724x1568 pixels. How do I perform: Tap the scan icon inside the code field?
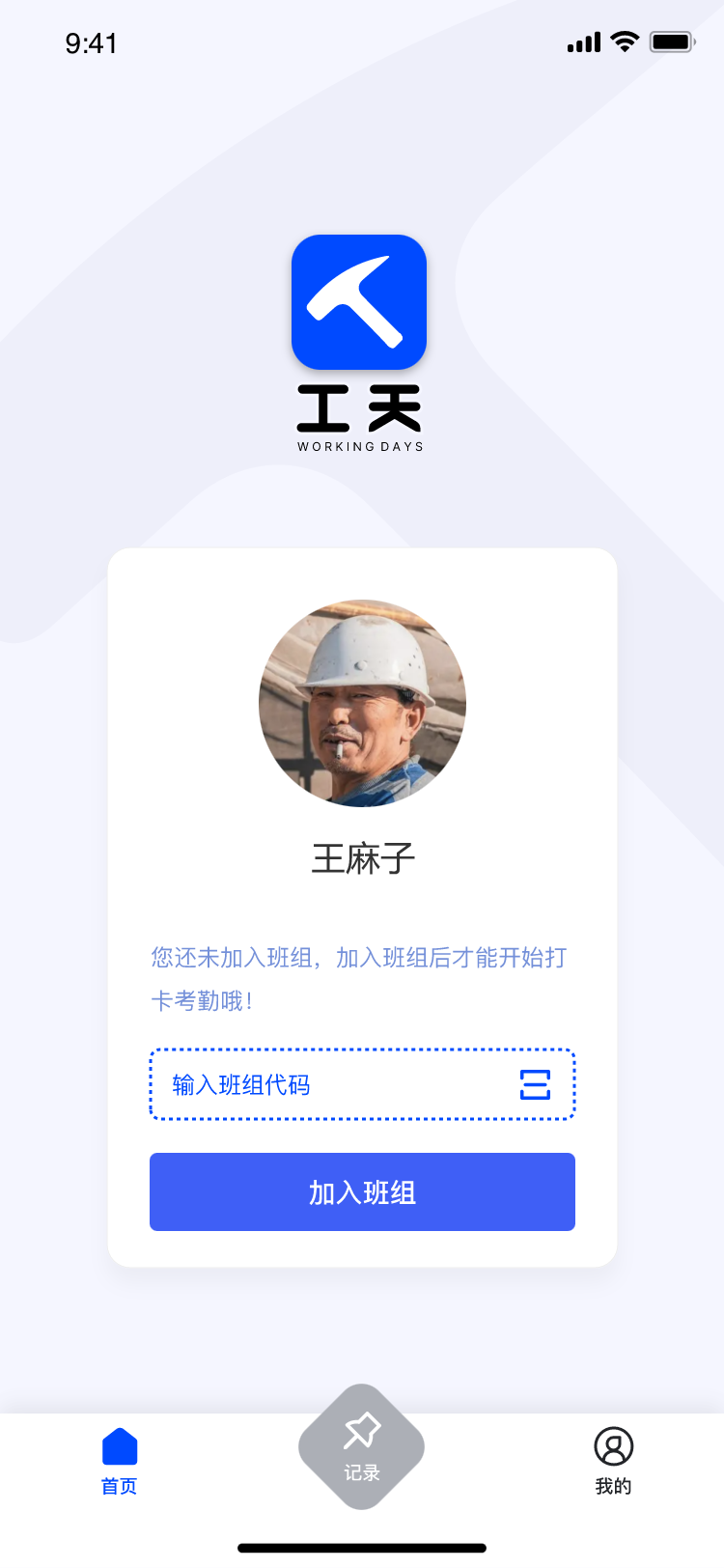(538, 1084)
